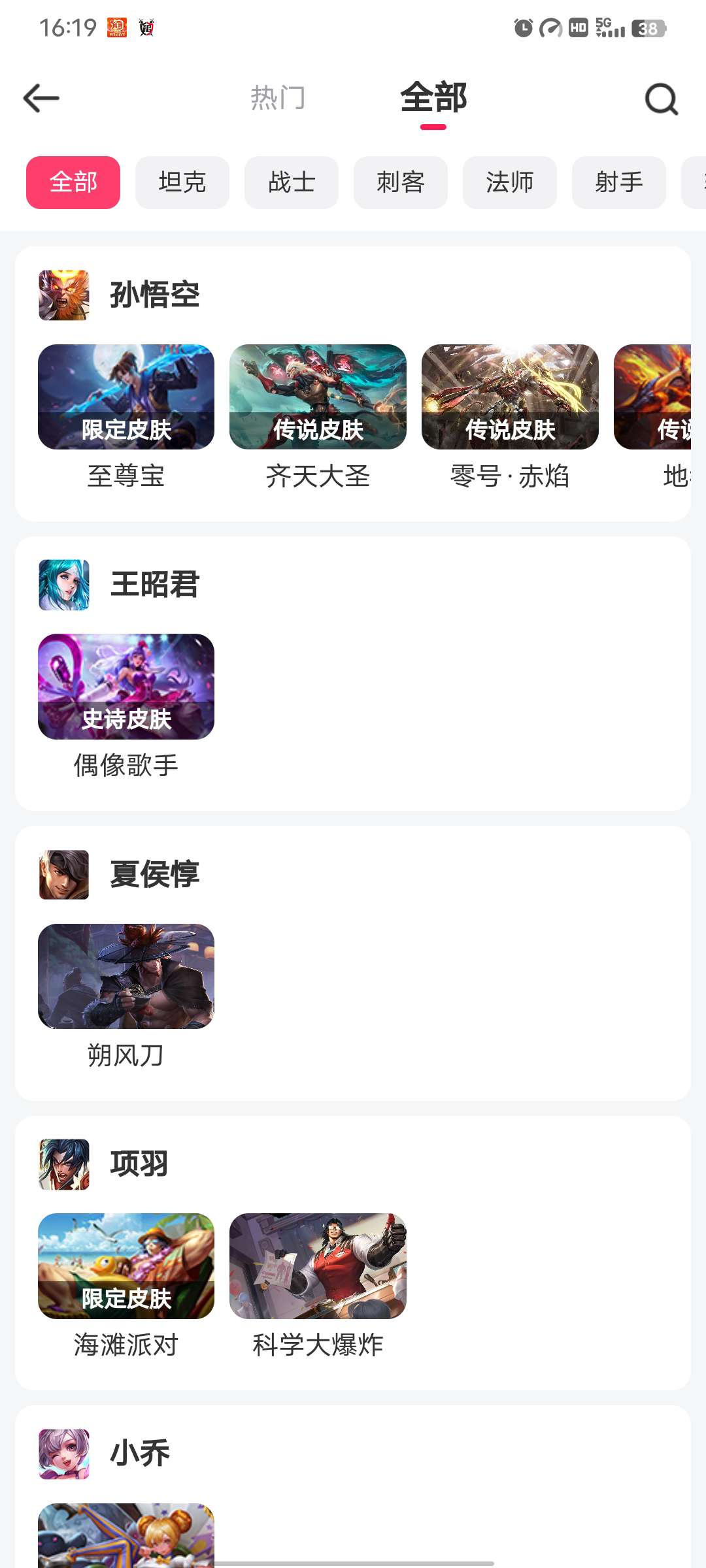
Task: Tap the 射手 filter button
Action: pyautogui.click(x=618, y=182)
